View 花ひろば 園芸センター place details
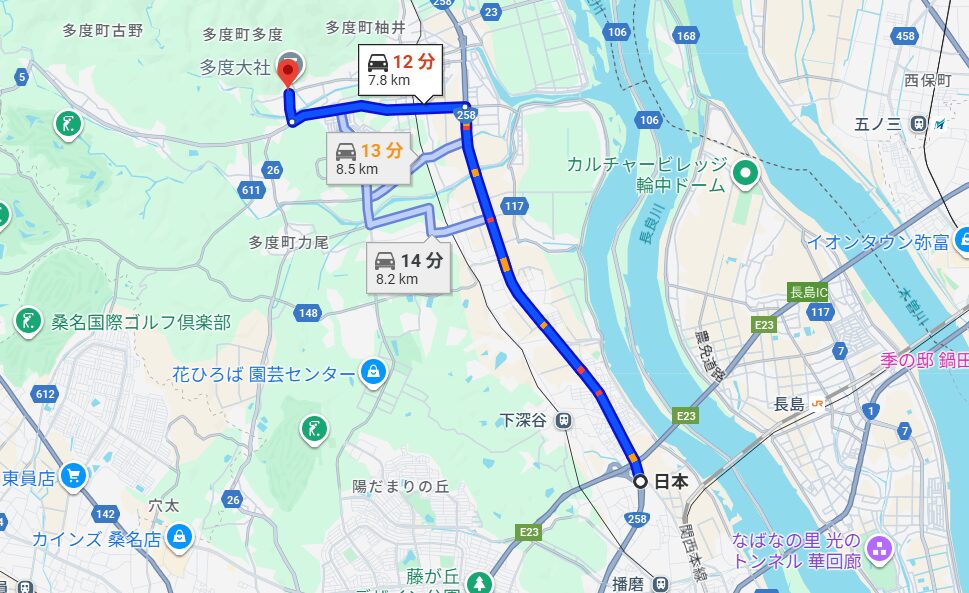Viewport: 969px width, 593px height. pos(373,373)
